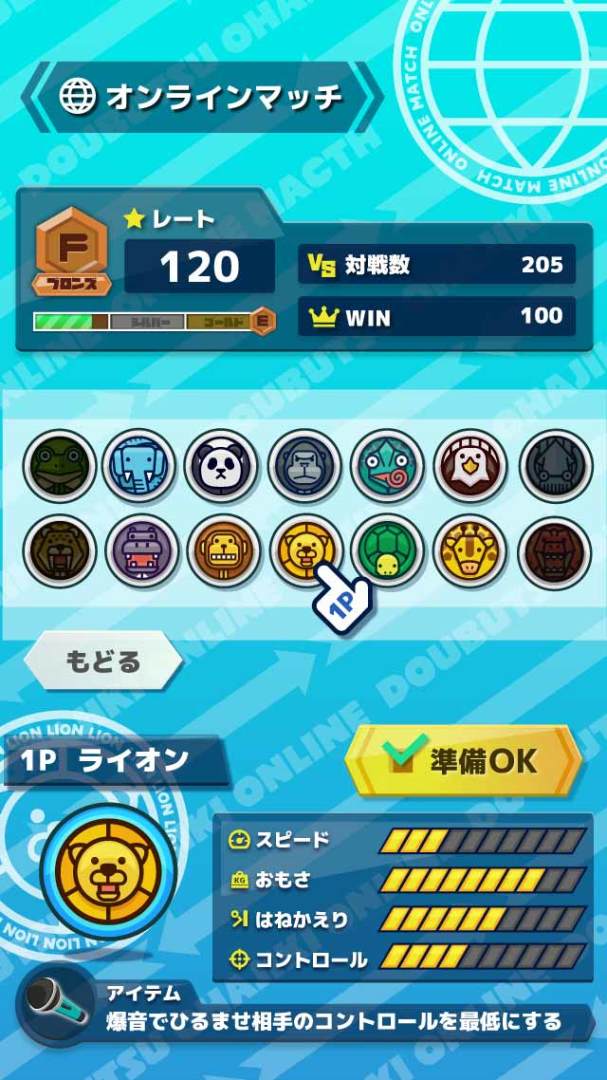Screen dimensions: 607x1080
Task: Tap the lion character in the grid
Action: click(x=303, y=549)
